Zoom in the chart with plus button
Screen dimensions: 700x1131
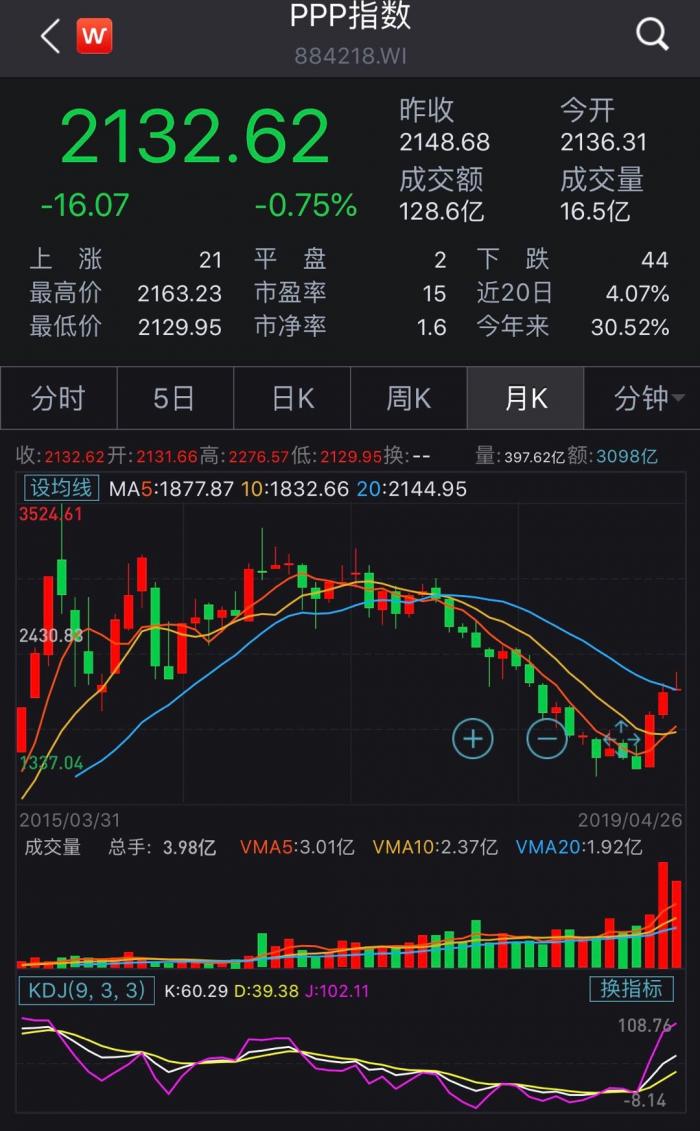[x=473, y=739]
